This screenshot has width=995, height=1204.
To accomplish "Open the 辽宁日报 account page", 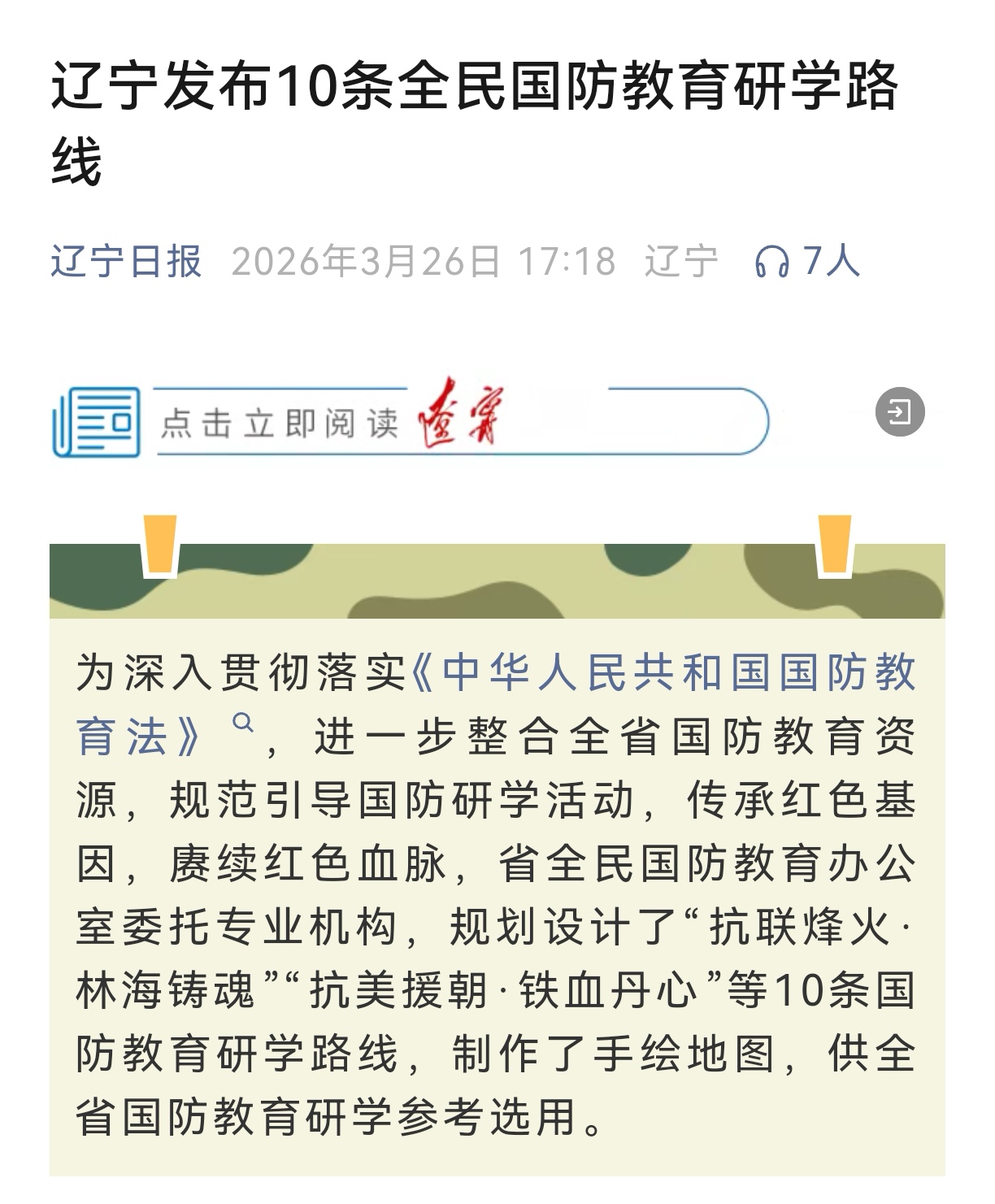I will click(126, 262).
